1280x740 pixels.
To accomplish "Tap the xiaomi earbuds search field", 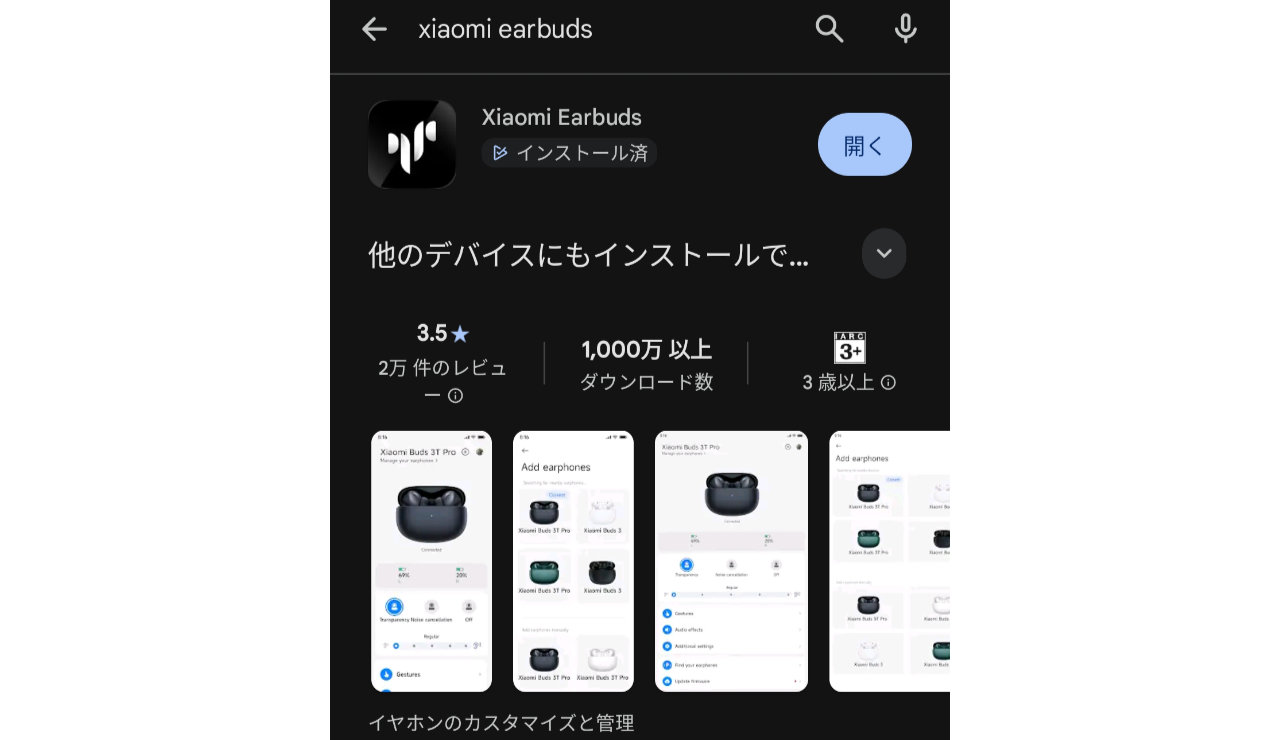I will [600, 29].
